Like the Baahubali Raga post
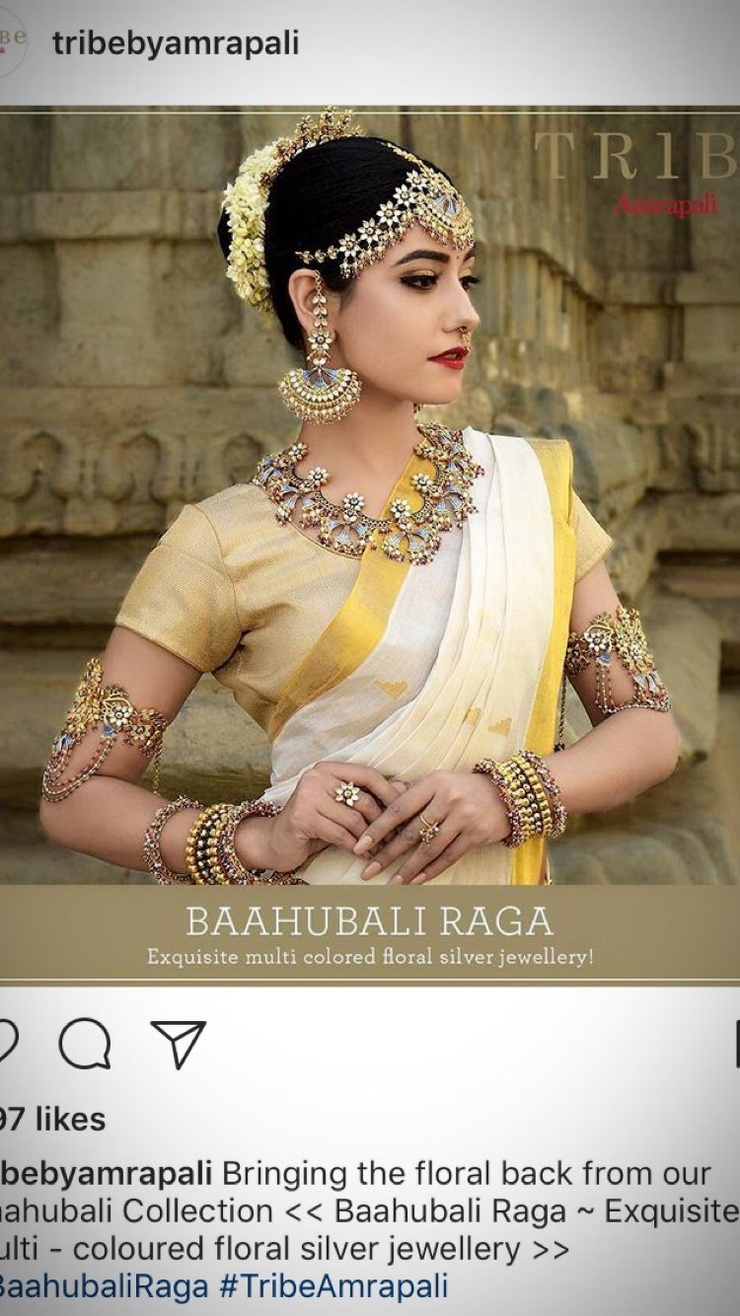Screen dimensions: 740x1316 8,1045
